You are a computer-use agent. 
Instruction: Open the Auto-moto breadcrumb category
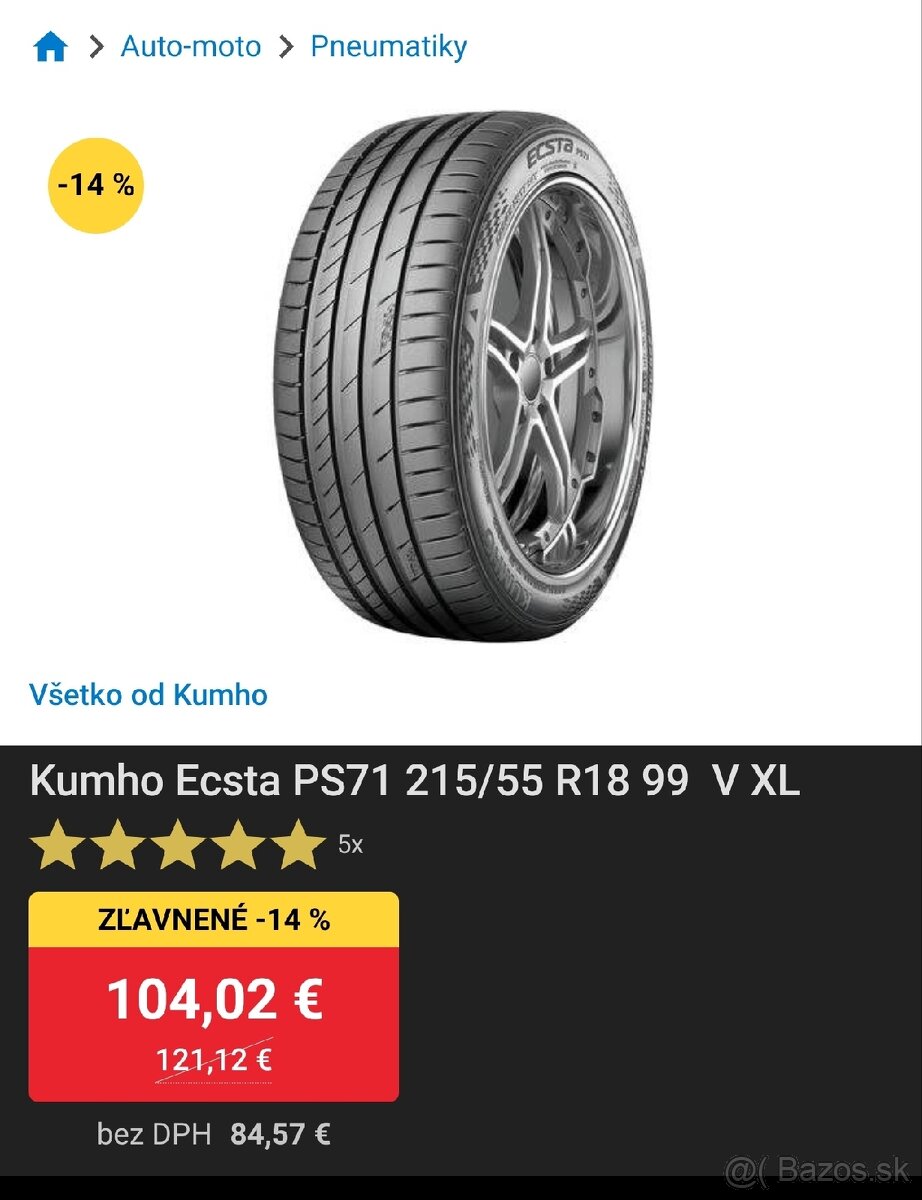pyautogui.click(x=189, y=45)
